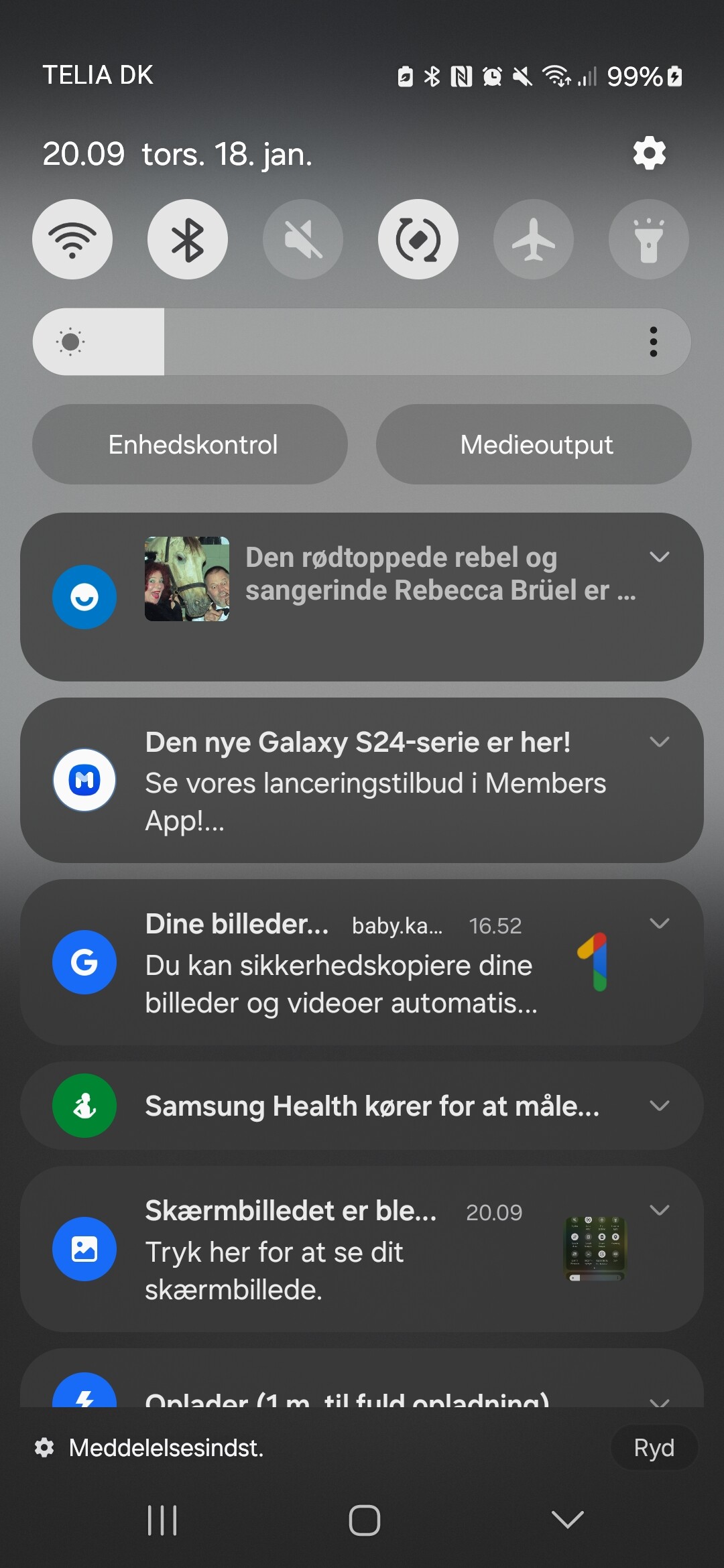This screenshot has width=724, height=1568.
Task: Expand the Rebecca Brüel notification chevron
Action: point(660,557)
